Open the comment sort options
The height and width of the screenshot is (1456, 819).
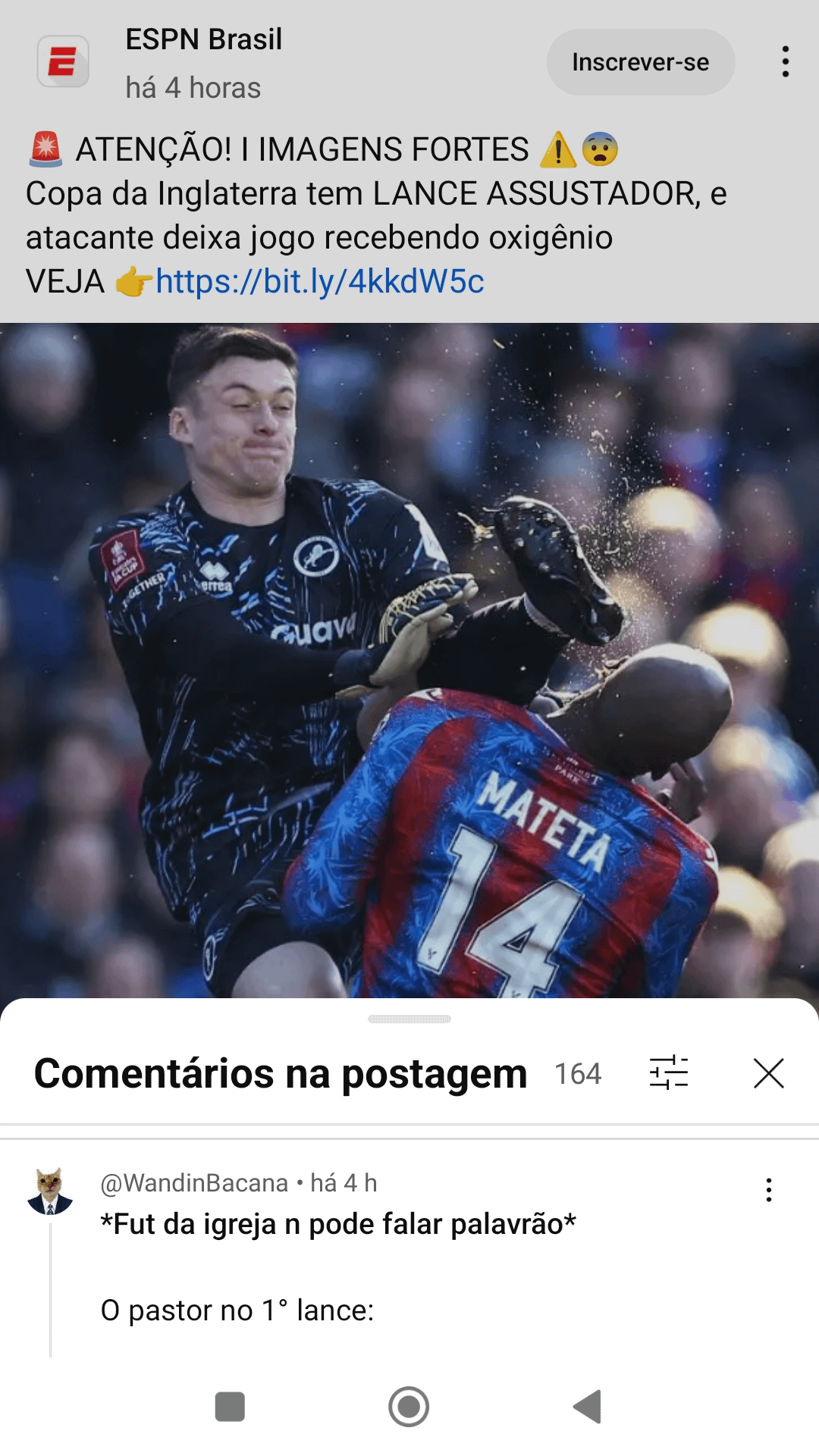[668, 1073]
